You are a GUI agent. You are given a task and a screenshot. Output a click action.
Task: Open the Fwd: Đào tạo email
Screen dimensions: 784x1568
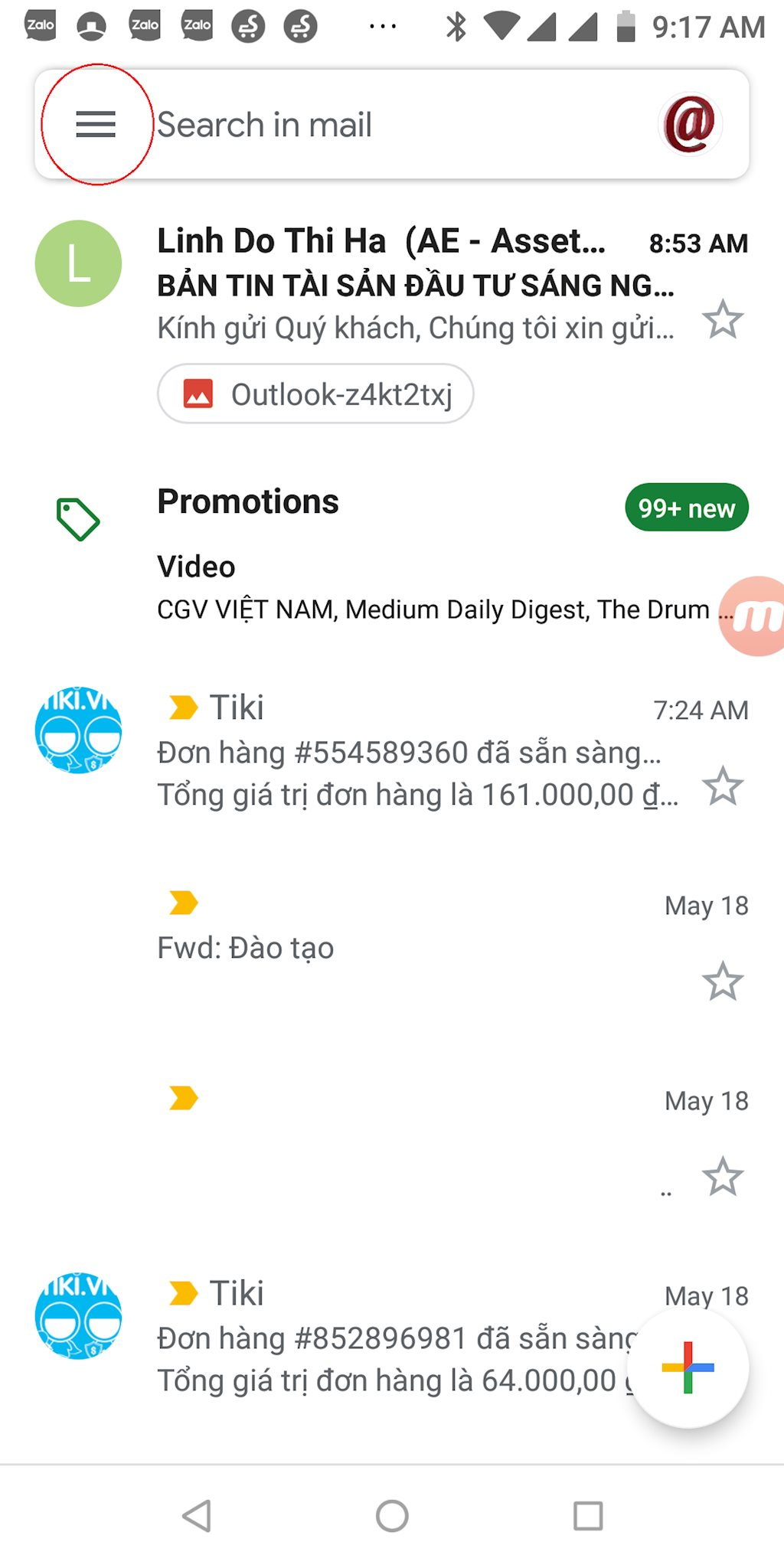(x=345, y=947)
